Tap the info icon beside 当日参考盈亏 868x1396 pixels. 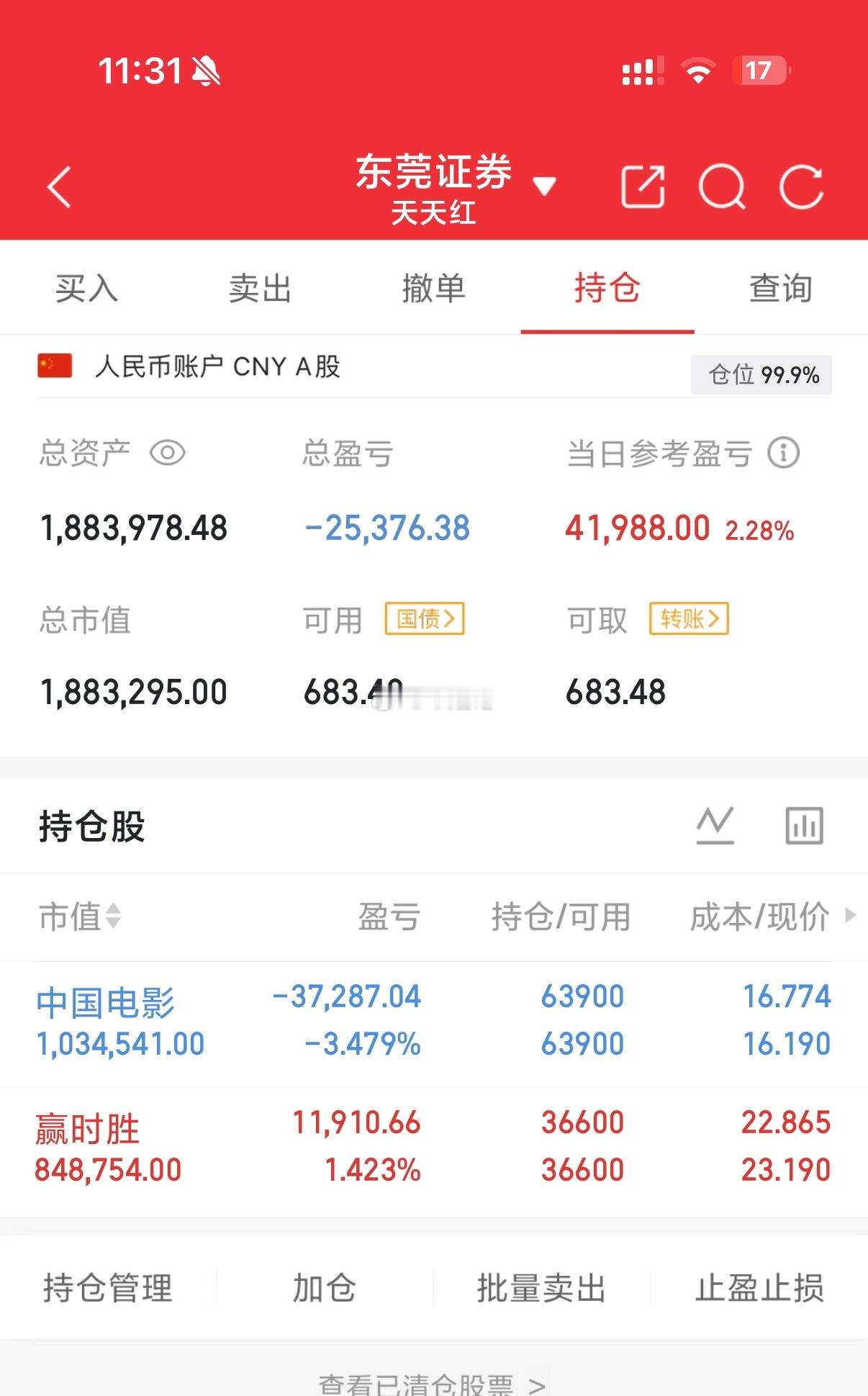784,453
